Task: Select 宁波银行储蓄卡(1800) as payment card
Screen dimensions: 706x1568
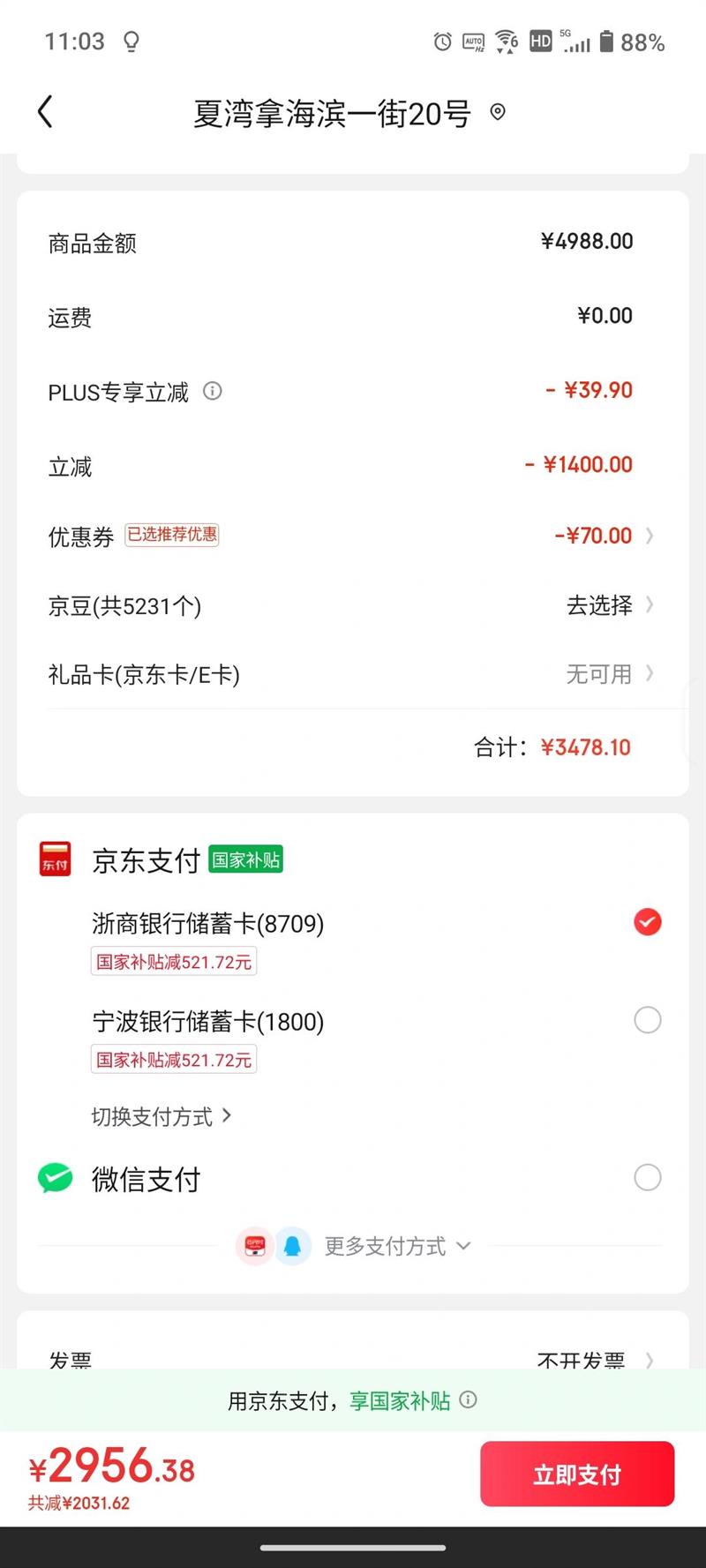Action: [647, 1020]
